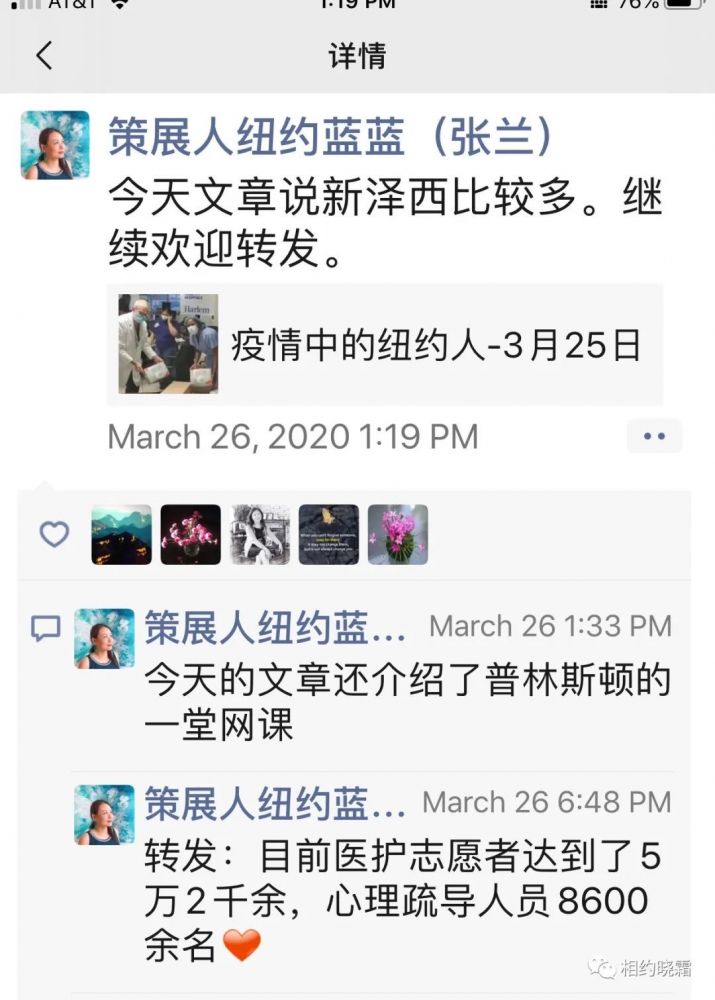Screen dimensions: 715x1000
Task: Open the two-dot like/comment menu button
Action: coord(654,437)
